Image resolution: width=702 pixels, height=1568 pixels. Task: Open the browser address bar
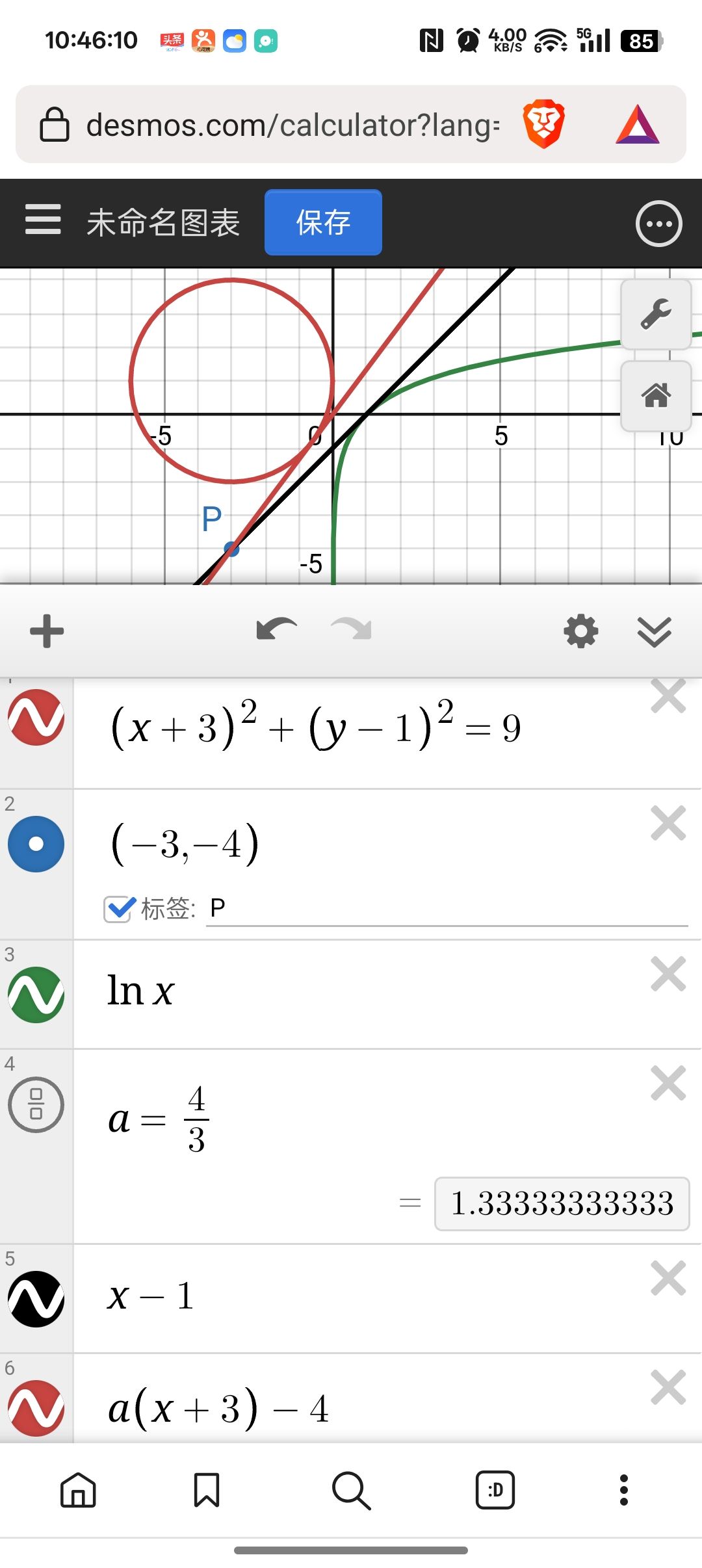292,125
